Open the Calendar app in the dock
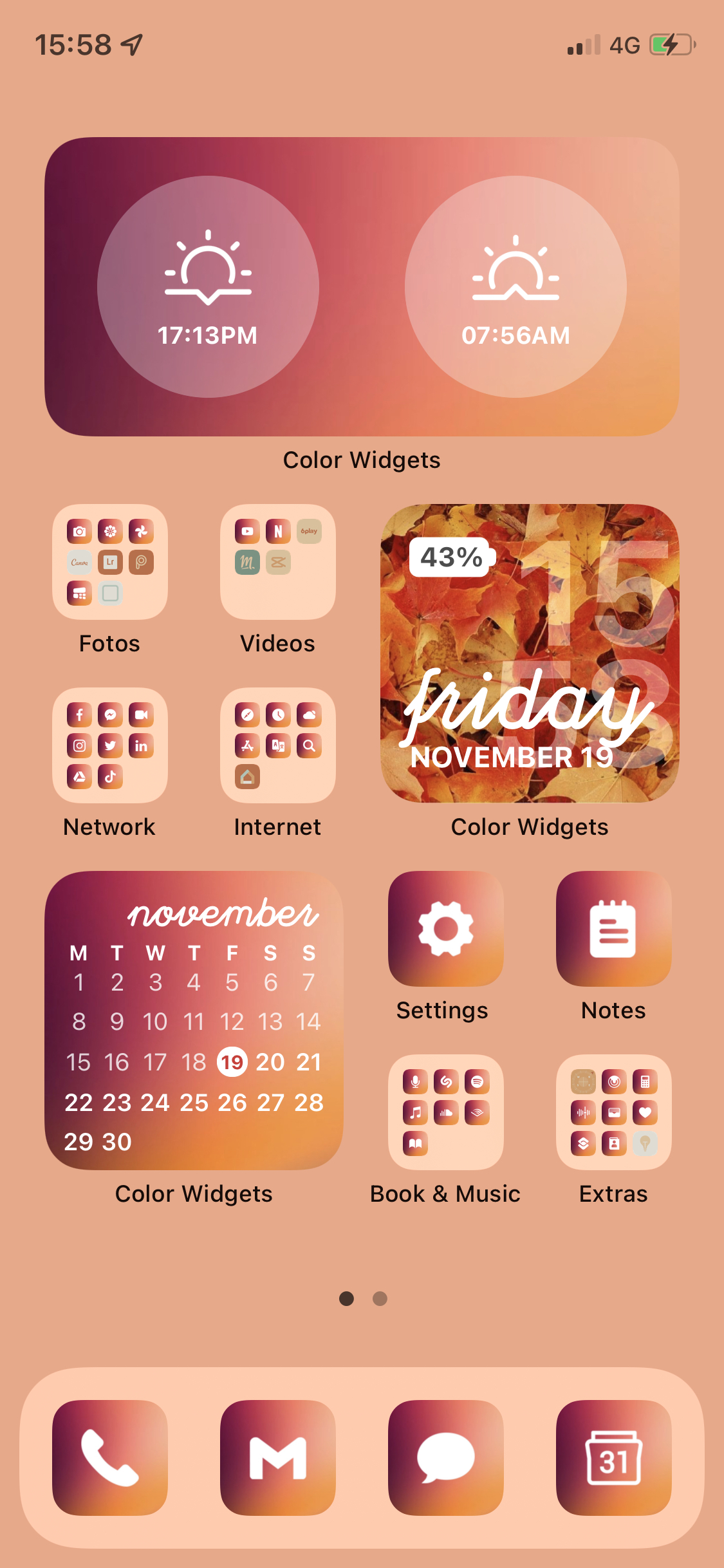 click(613, 1457)
